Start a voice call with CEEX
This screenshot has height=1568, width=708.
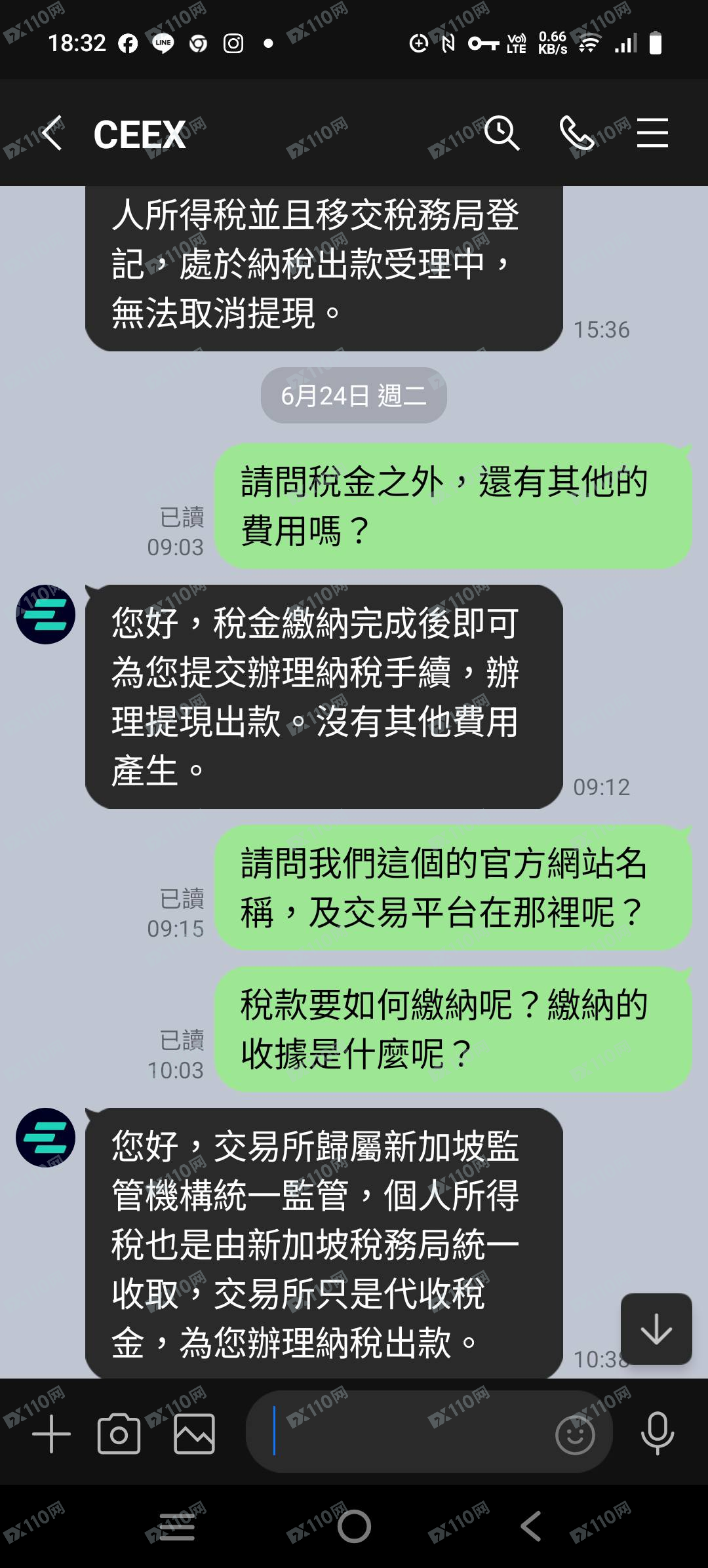pyautogui.click(x=576, y=133)
